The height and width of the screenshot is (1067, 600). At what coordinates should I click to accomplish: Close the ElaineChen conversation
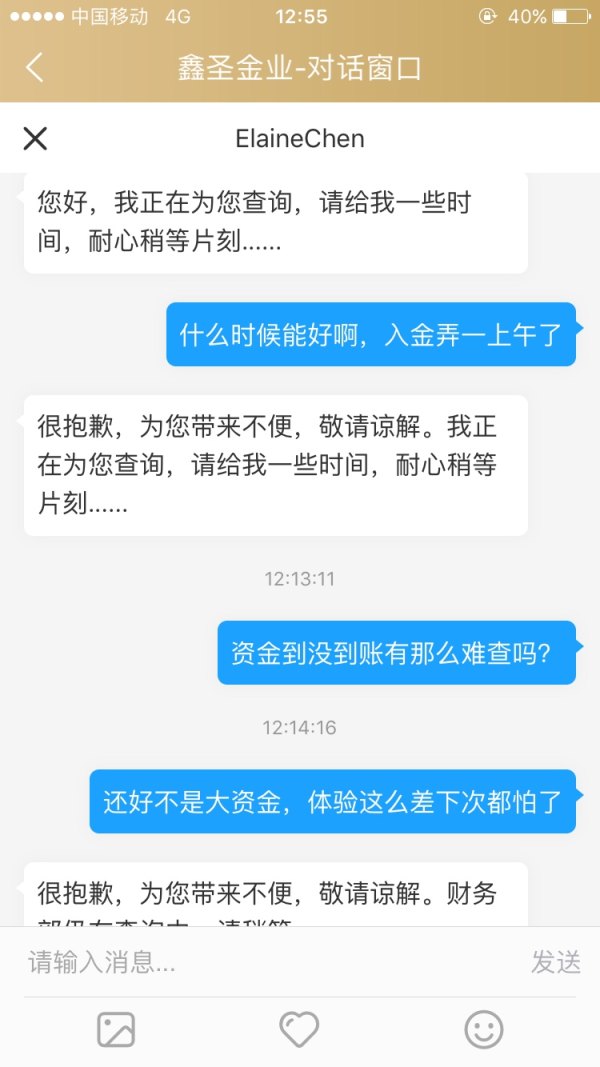click(35, 138)
